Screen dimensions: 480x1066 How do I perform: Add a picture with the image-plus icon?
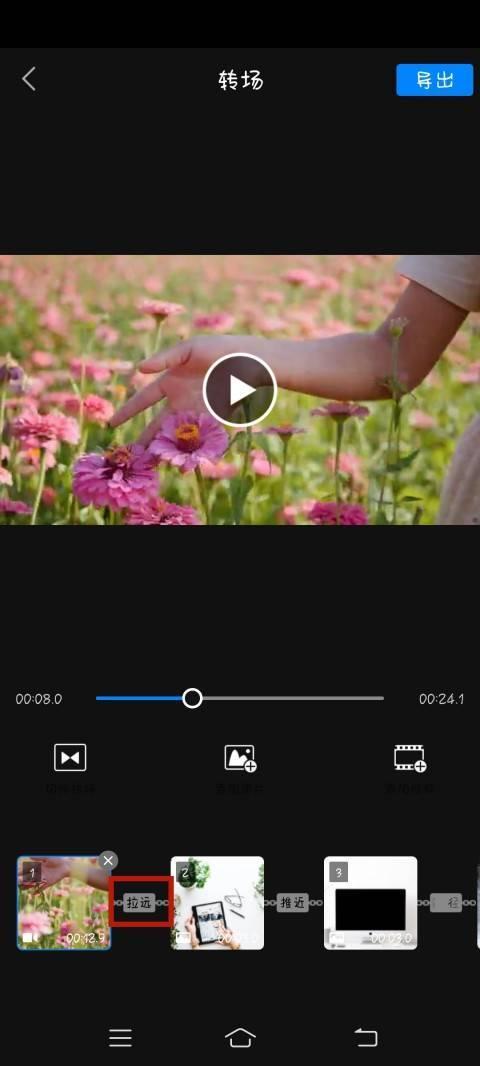240,757
